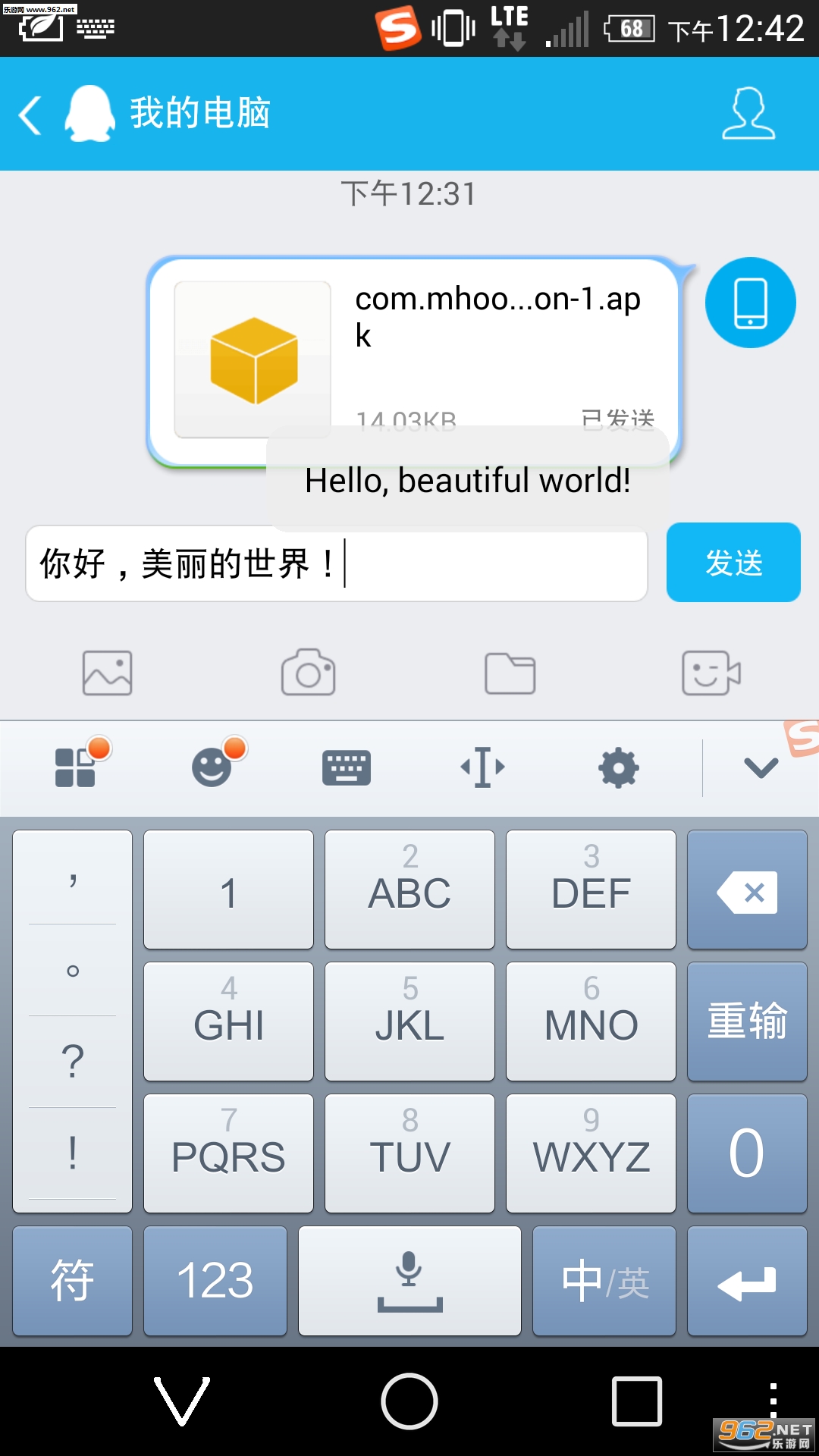Switch keyboard layout type
Screen dimensions: 819x1456
347,767
